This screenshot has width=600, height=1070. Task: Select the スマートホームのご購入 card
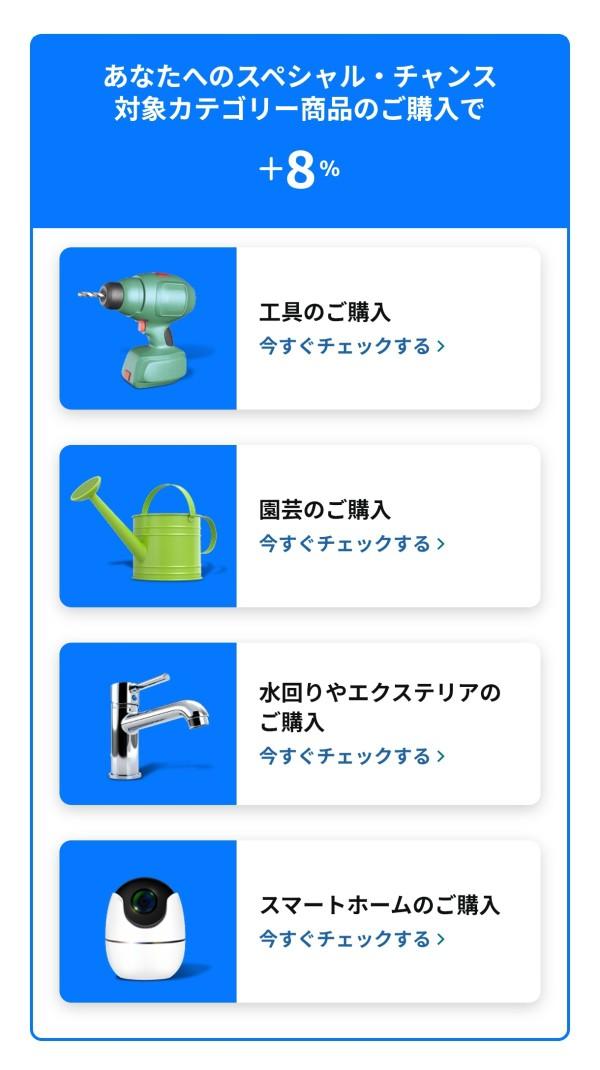coord(300,921)
